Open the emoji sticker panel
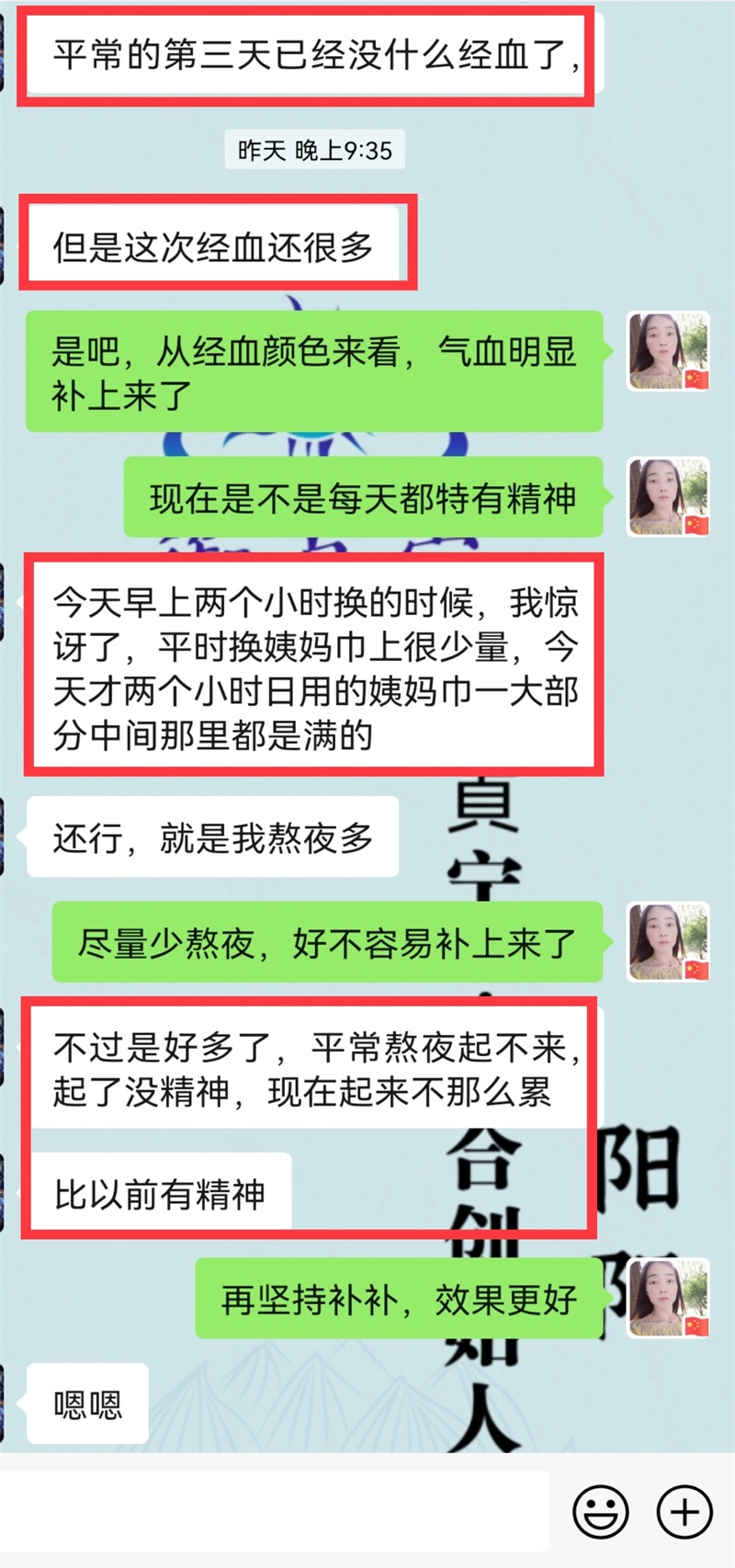Viewport: 735px width, 1568px height. point(601,1512)
